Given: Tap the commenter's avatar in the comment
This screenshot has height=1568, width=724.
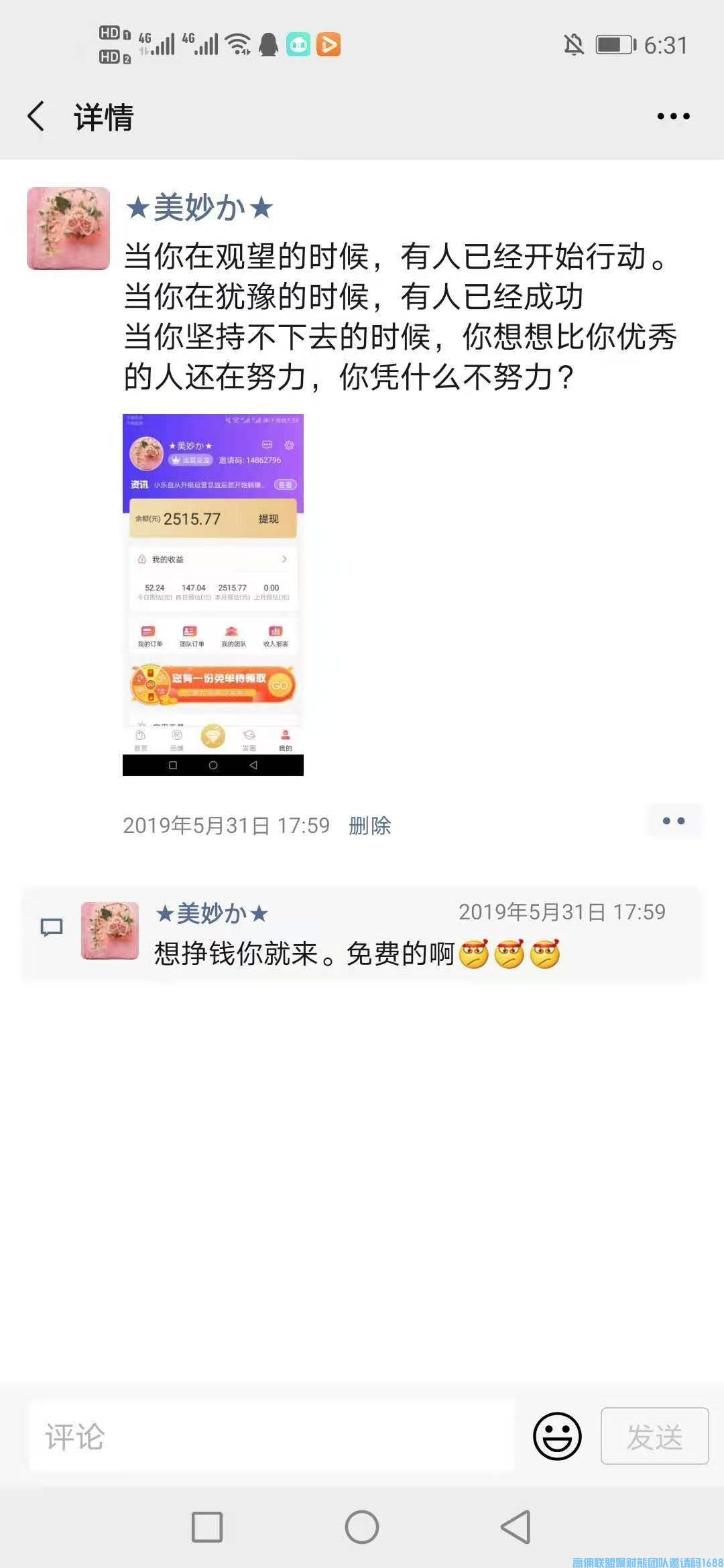Looking at the screenshot, I should (x=110, y=930).
